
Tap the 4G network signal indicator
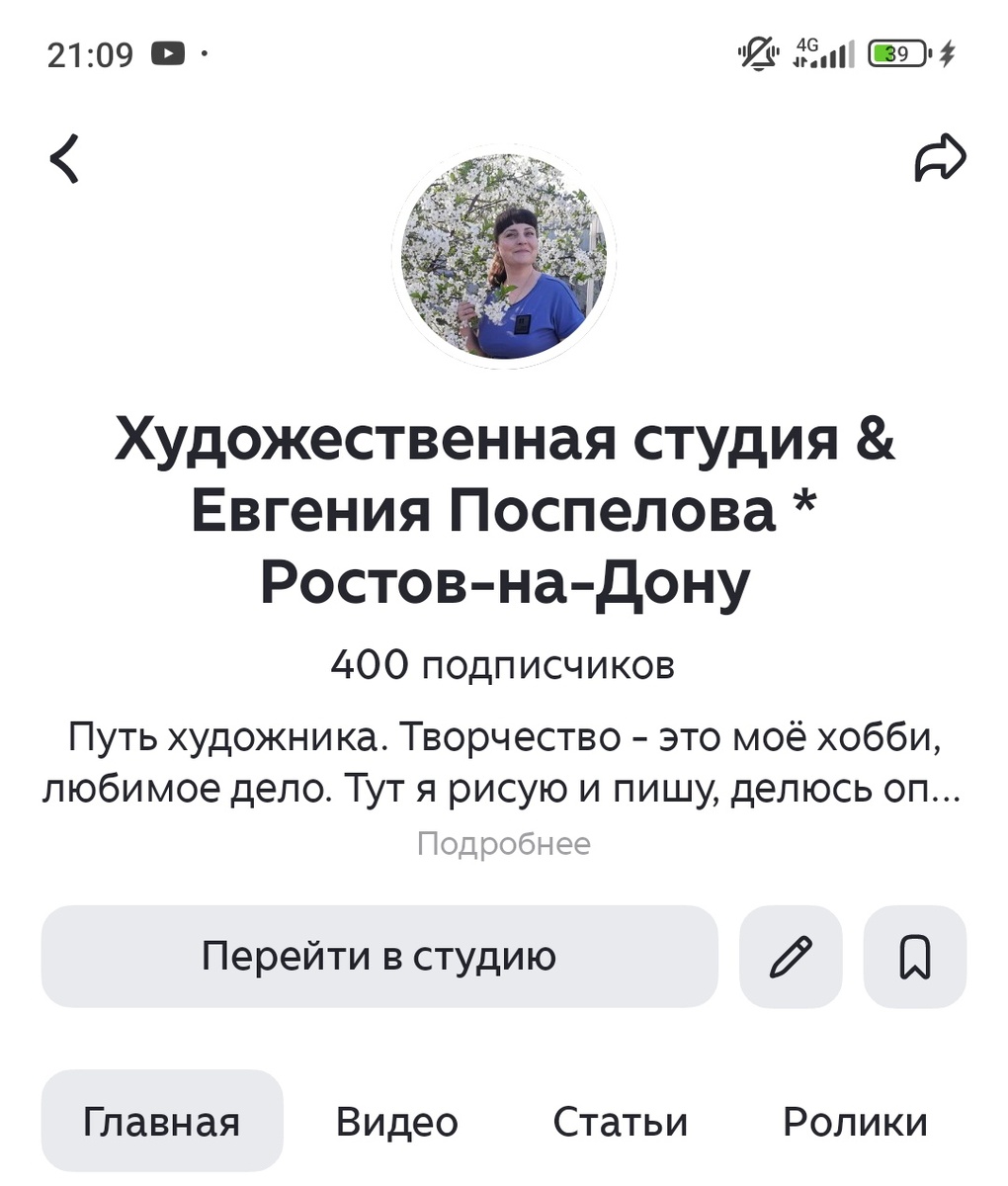pyautogui.click(x=824, y=54)
